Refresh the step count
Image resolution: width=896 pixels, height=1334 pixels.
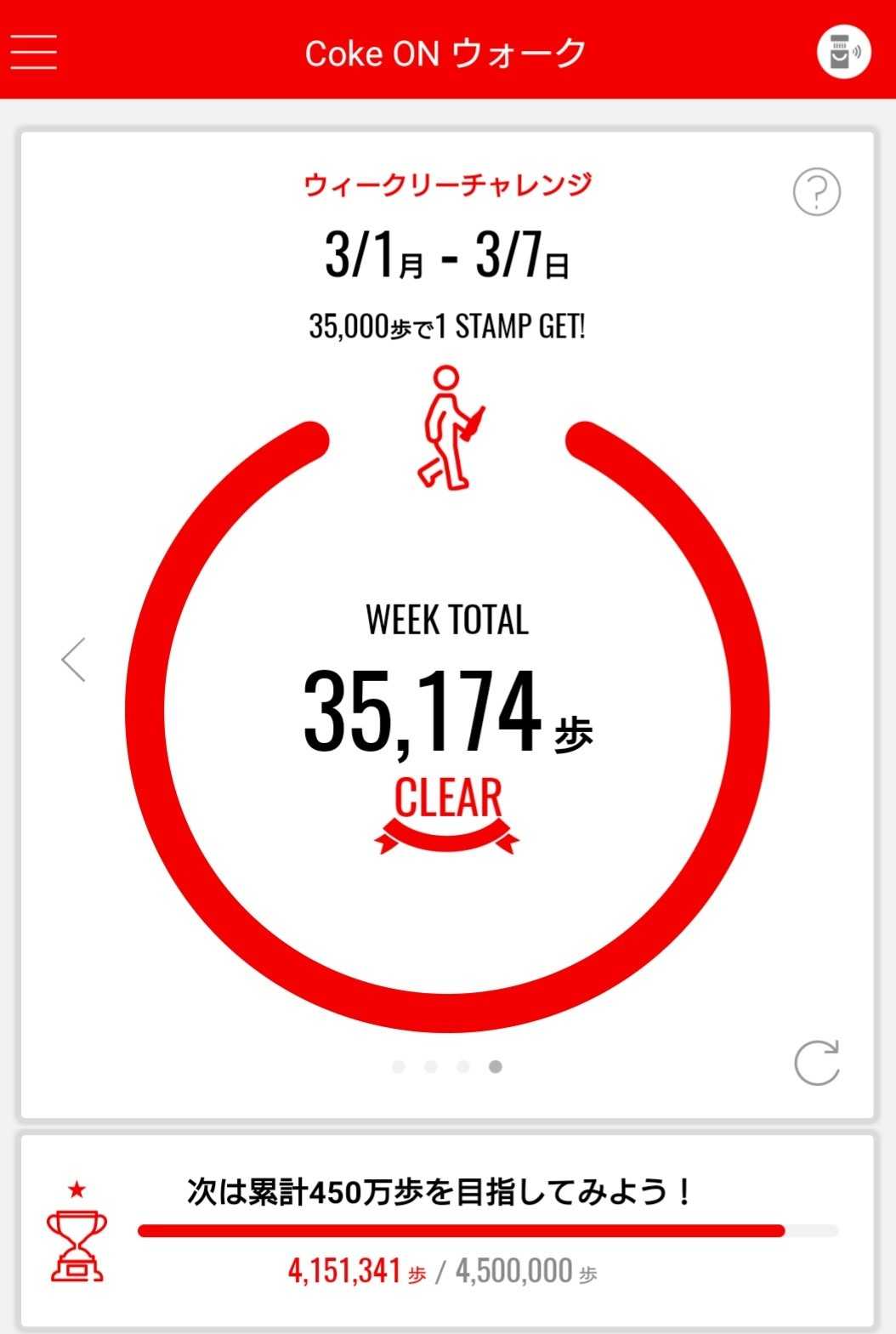(816, 1063)
